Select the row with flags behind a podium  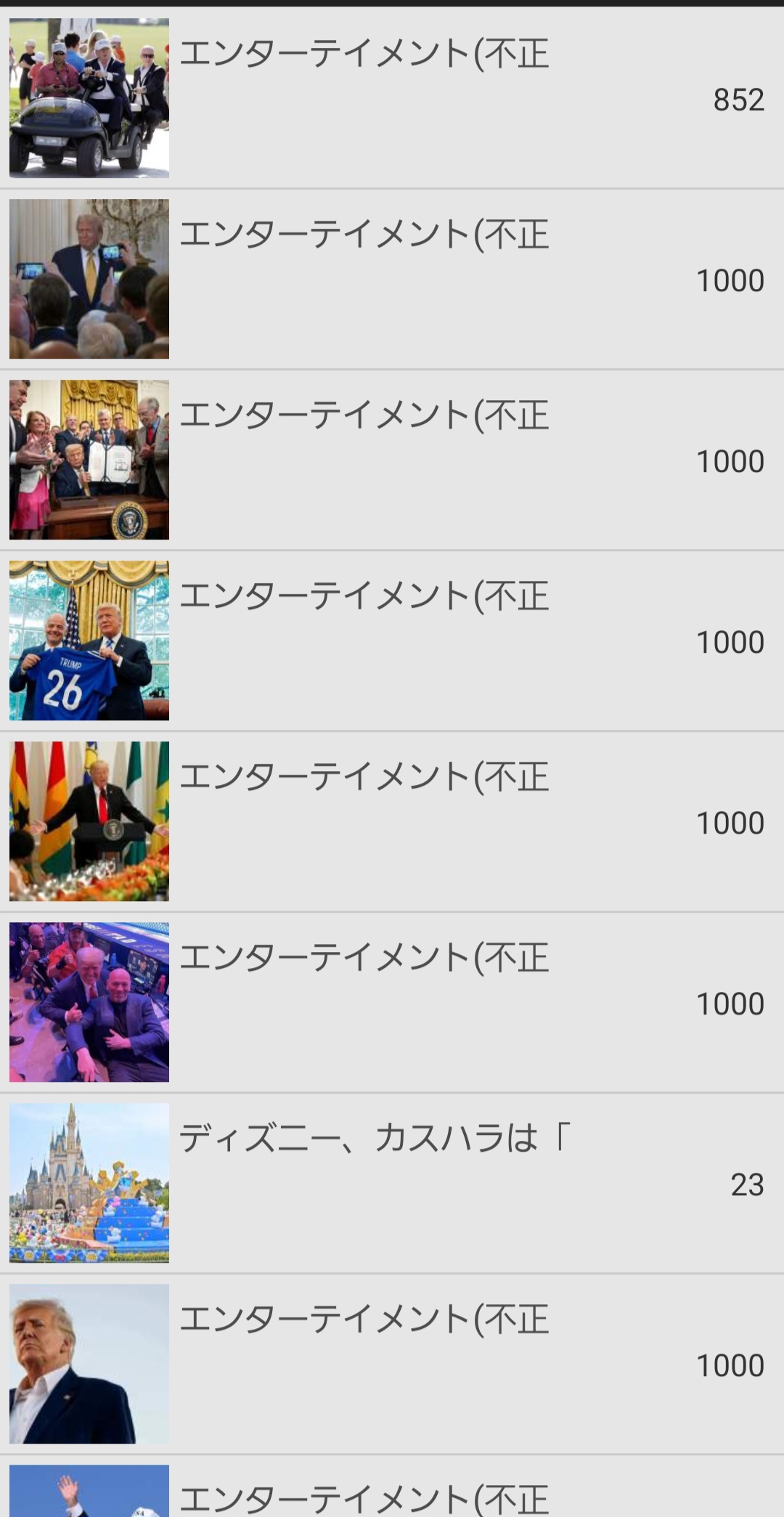pyautogui.click(x=392, y=821)
